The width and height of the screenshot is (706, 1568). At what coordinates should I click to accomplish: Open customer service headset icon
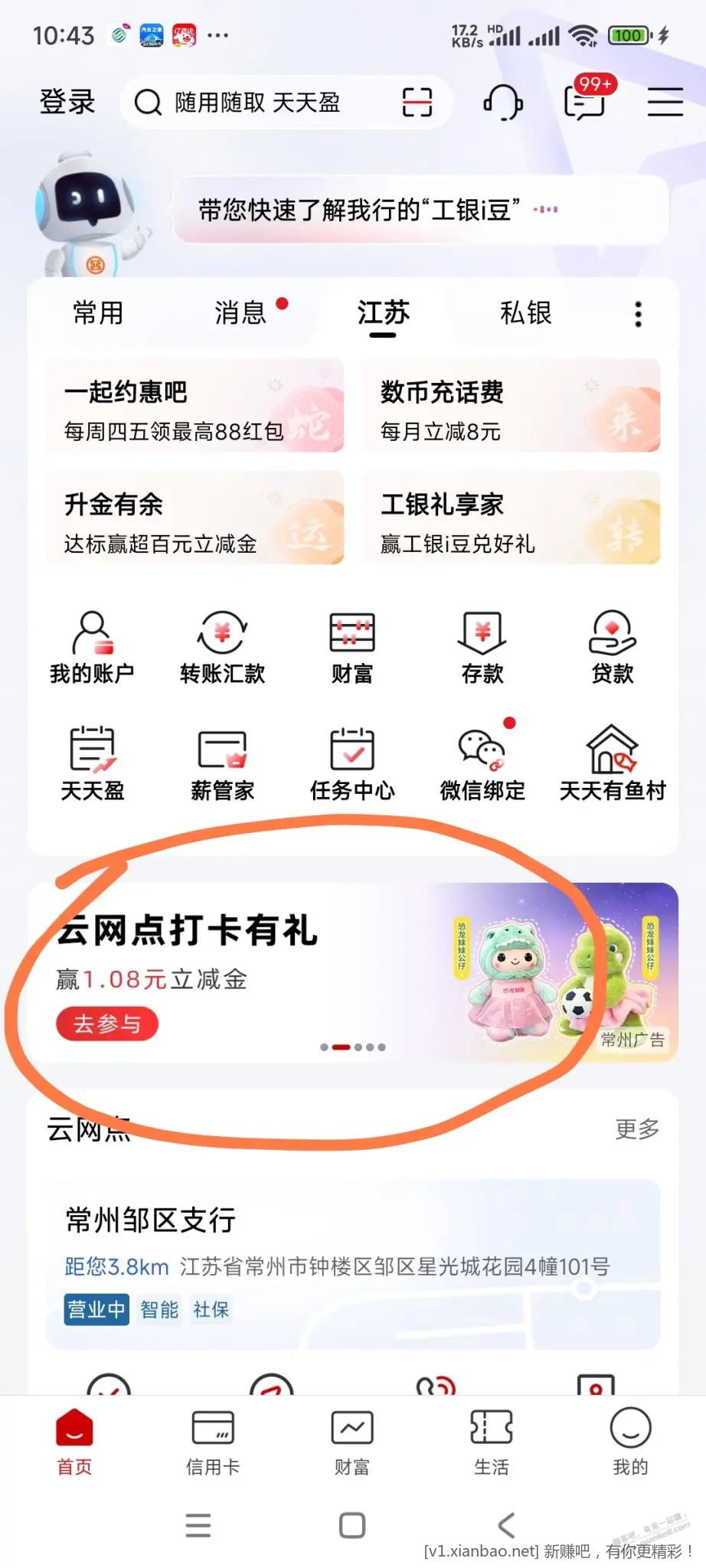click(502, 102)
